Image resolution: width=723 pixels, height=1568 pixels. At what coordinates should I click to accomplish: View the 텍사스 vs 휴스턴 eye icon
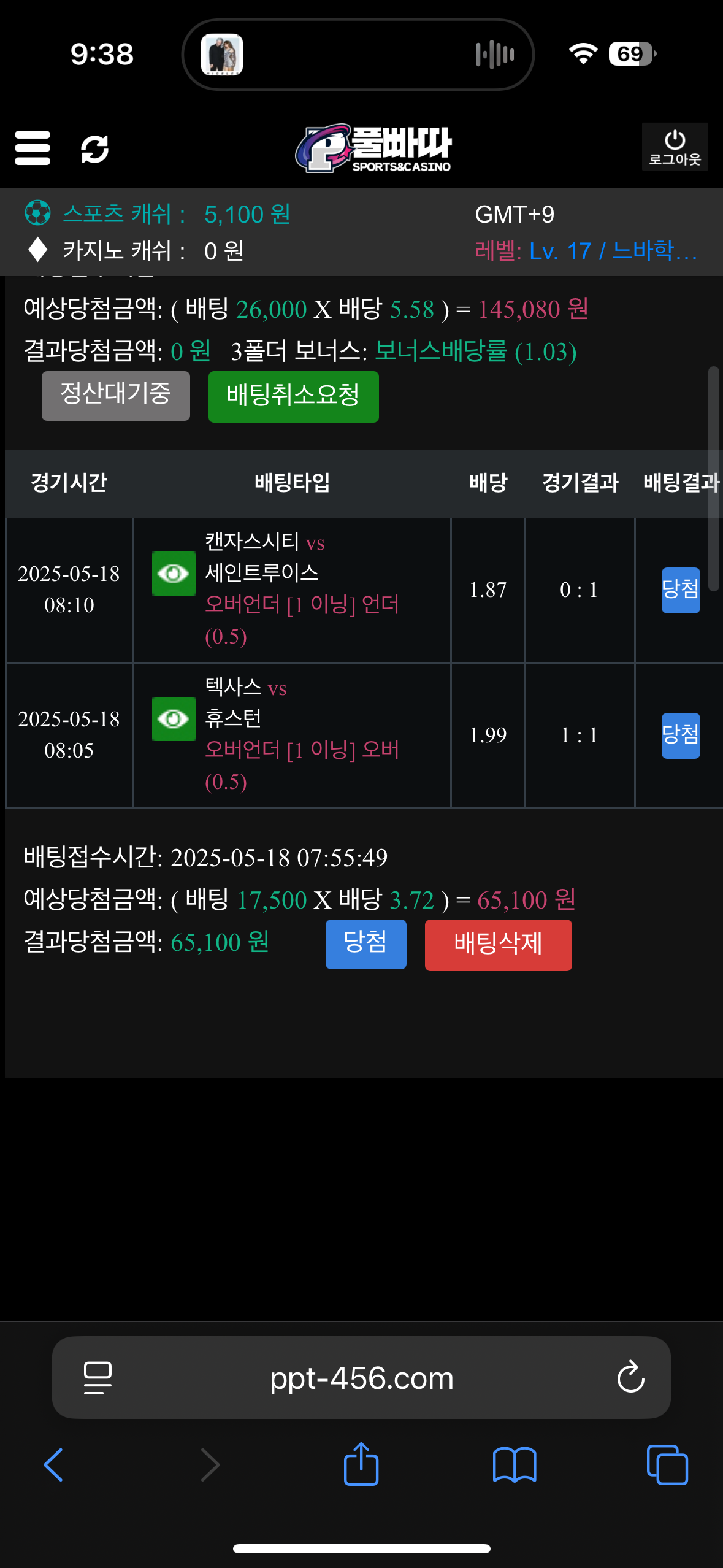point(174,718)
